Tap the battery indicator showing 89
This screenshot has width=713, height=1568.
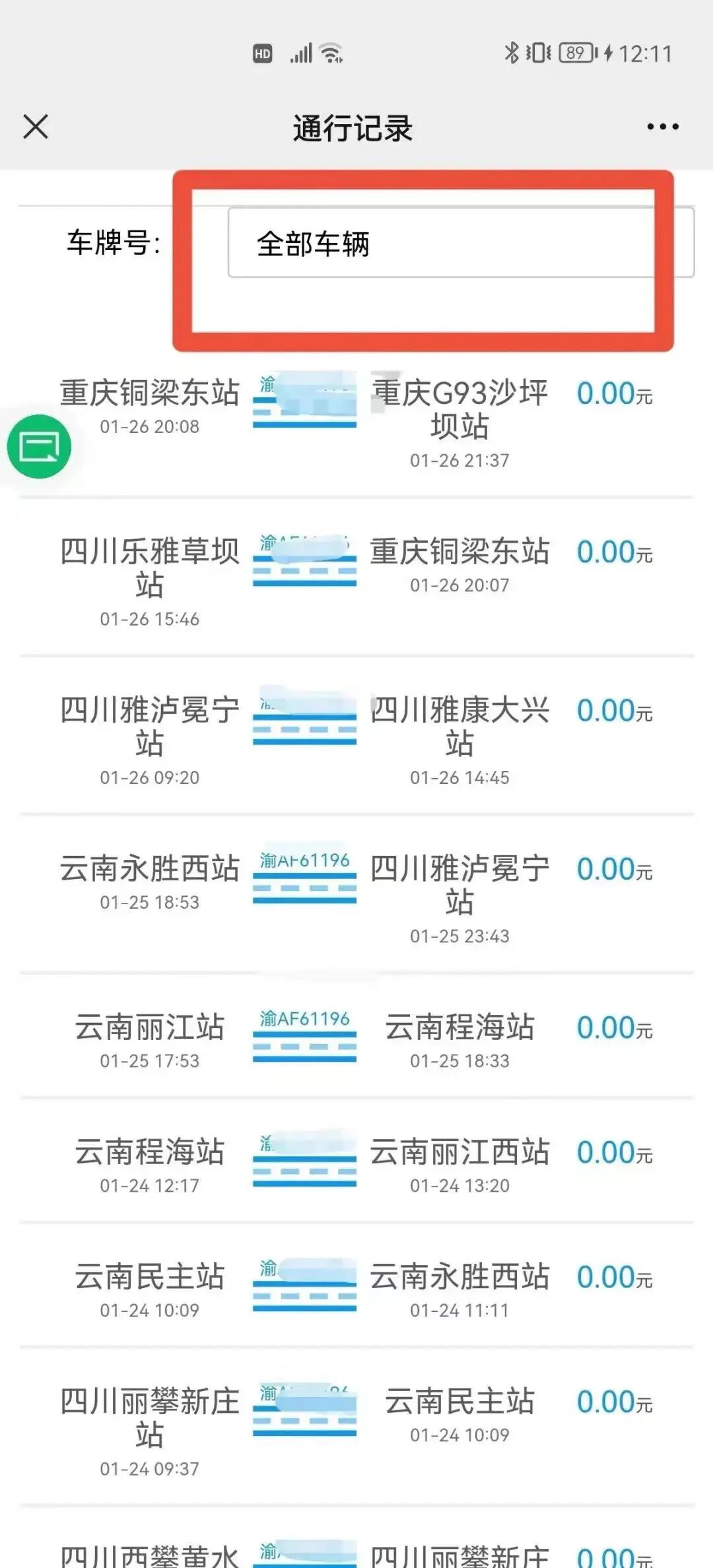tap(577, 53)
